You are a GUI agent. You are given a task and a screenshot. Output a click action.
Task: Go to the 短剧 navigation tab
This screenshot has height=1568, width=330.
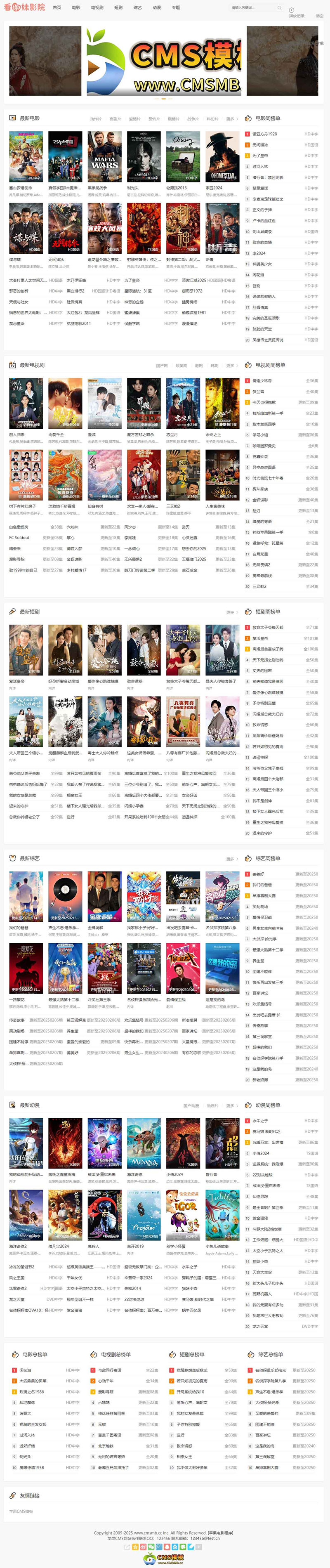[118, 8]
